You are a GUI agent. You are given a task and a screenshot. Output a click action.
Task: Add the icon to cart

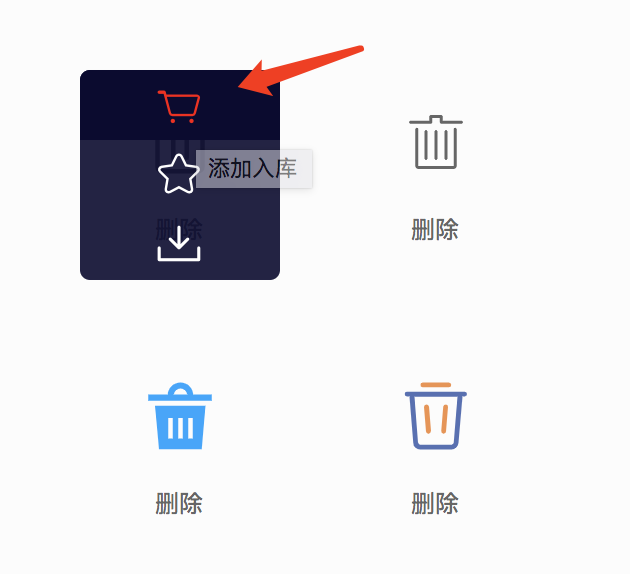[x=179, y=105]
